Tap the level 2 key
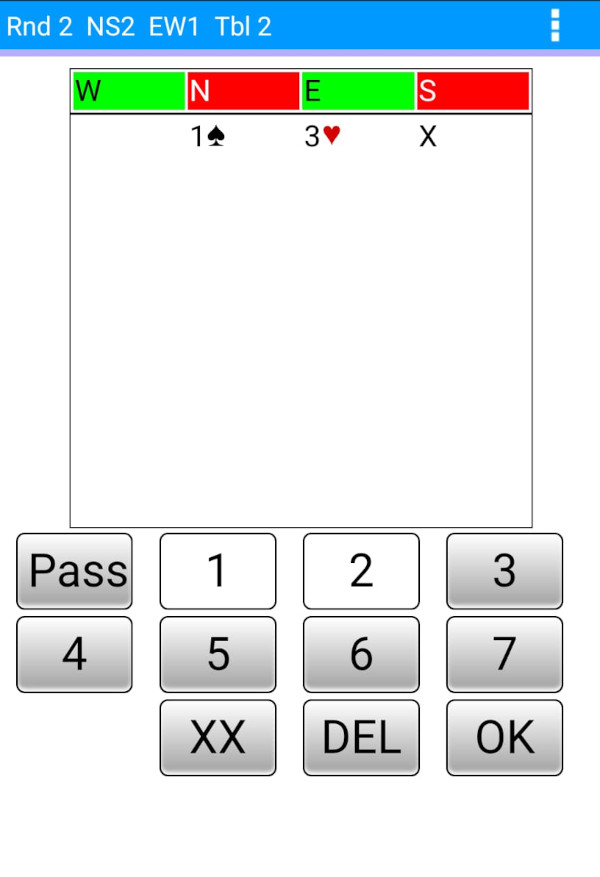This screenshot has height=877, width=600. coord(361,571)
